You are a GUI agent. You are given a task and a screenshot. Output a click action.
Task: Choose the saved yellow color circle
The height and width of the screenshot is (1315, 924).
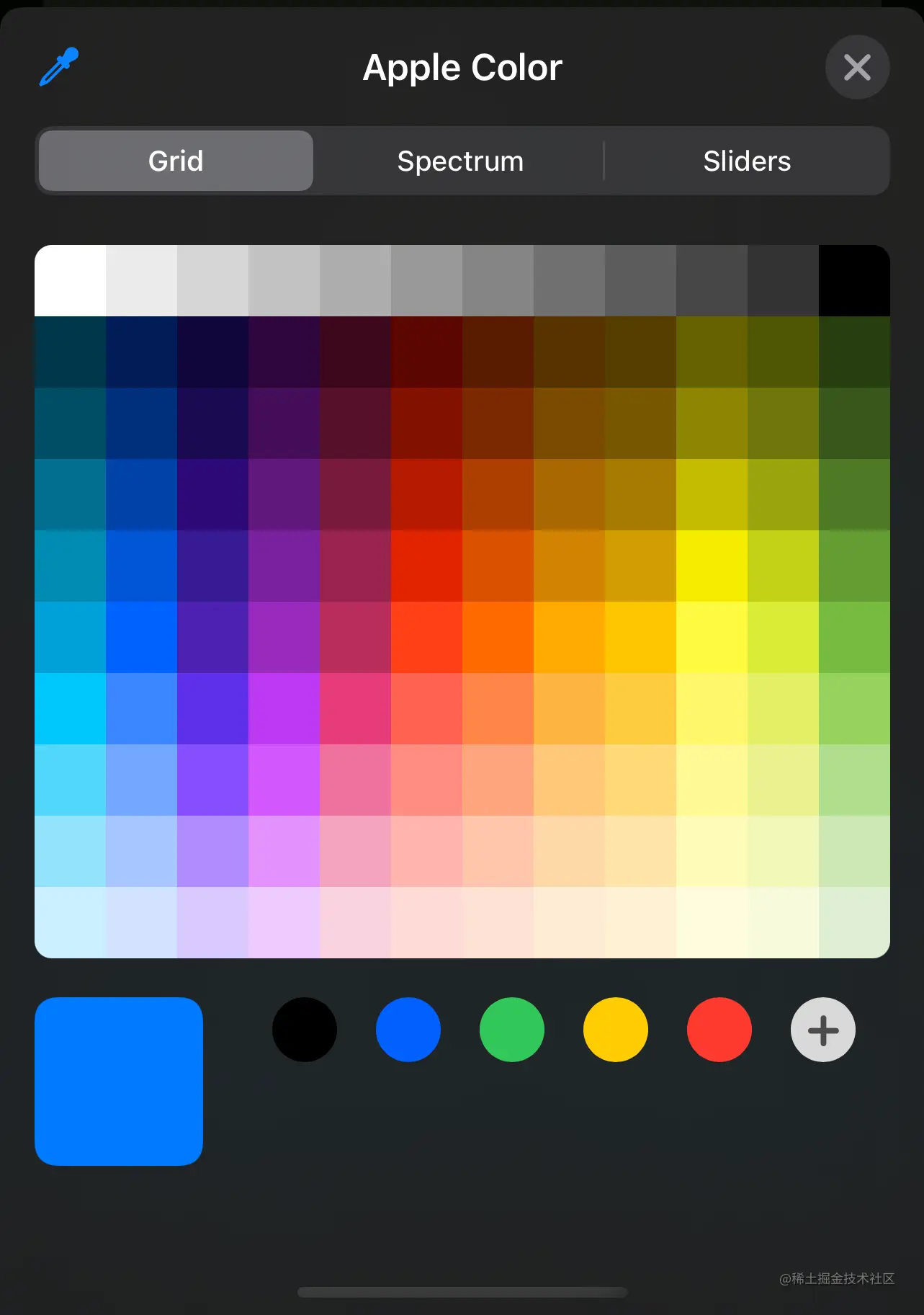pyautogui.click(x=616, y=1030)
